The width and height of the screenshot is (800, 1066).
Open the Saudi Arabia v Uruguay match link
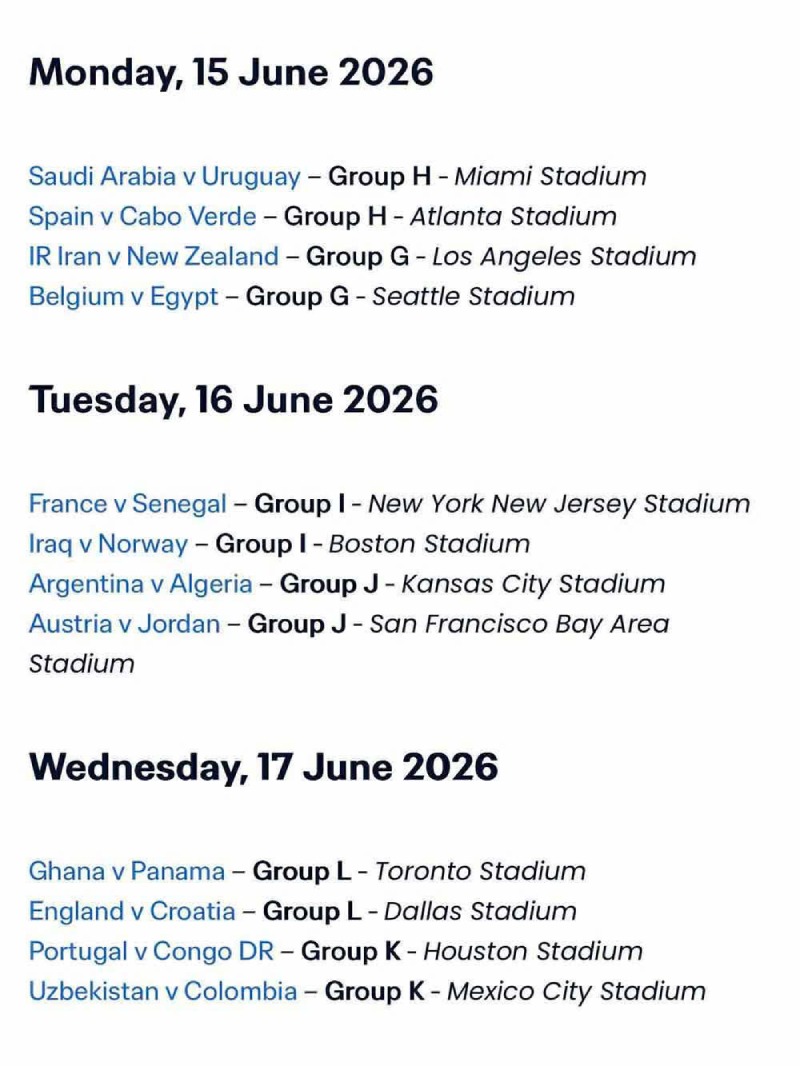[x=164, y=177]
